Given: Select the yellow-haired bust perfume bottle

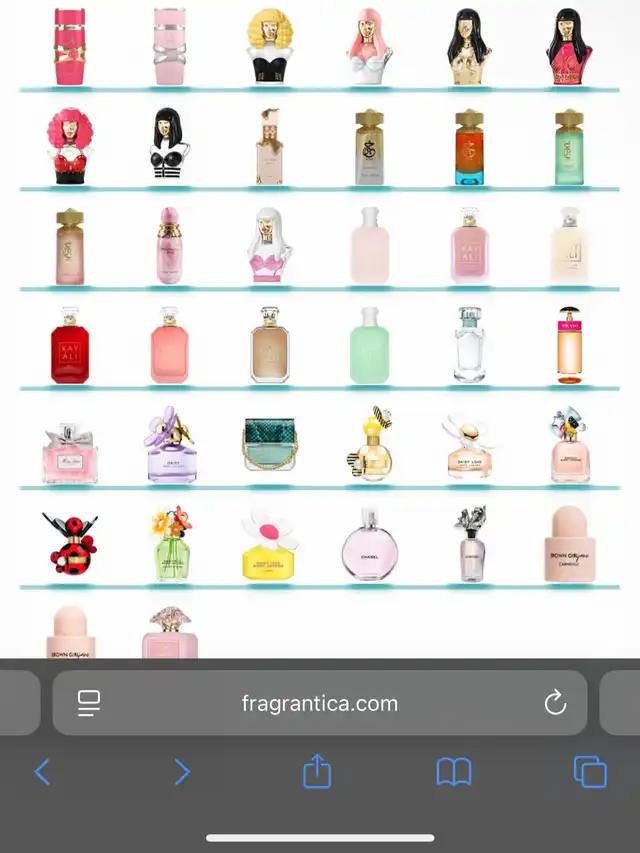Looking at the screenshot, I should click(270, 47).
